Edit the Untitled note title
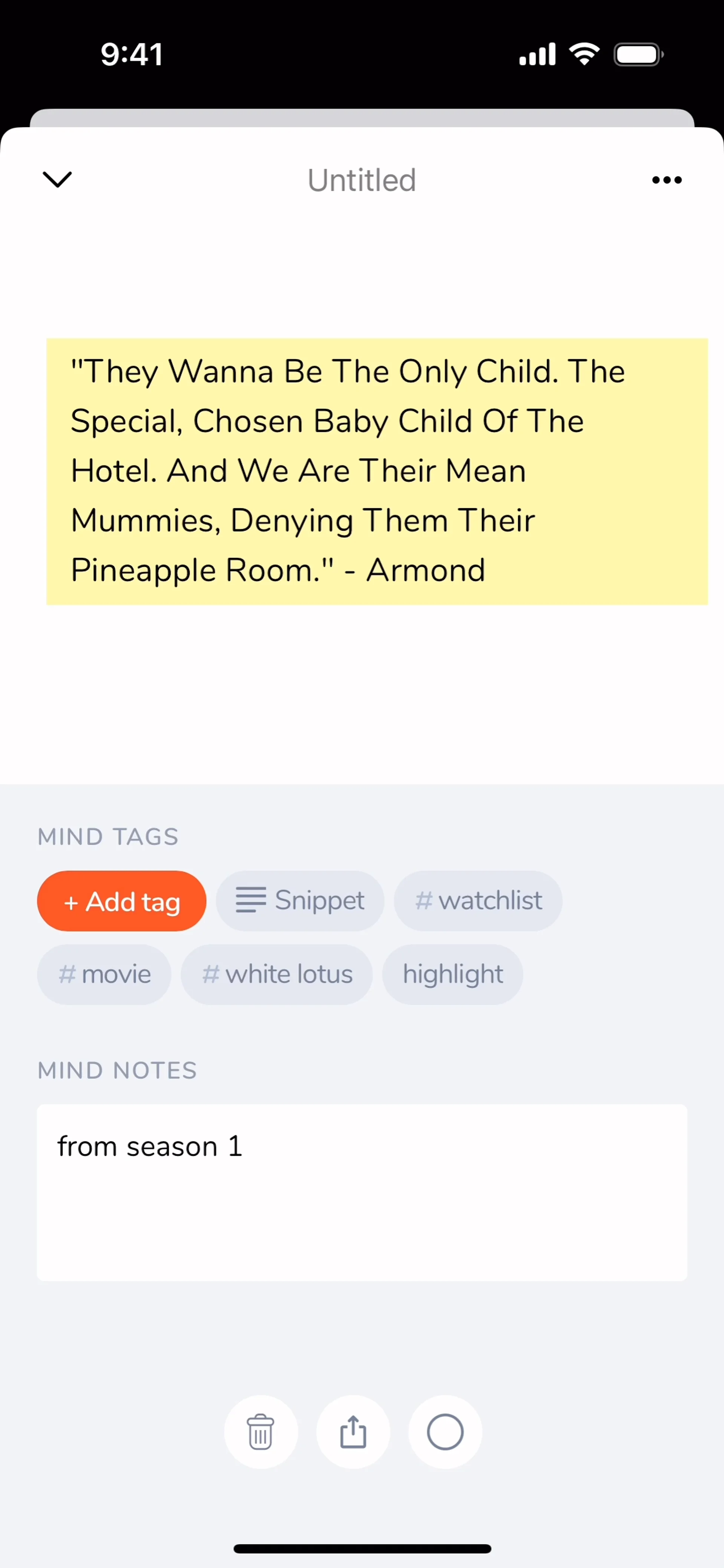 362,180
